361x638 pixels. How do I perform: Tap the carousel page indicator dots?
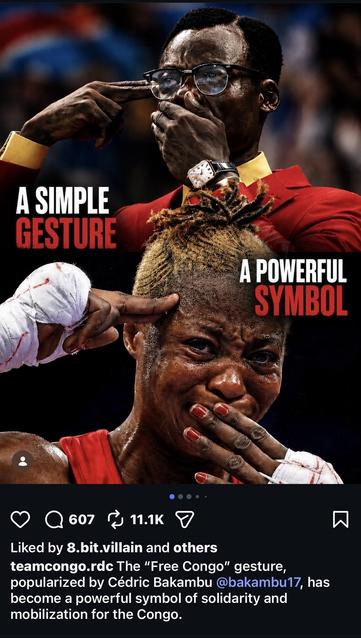coord(188,496)
